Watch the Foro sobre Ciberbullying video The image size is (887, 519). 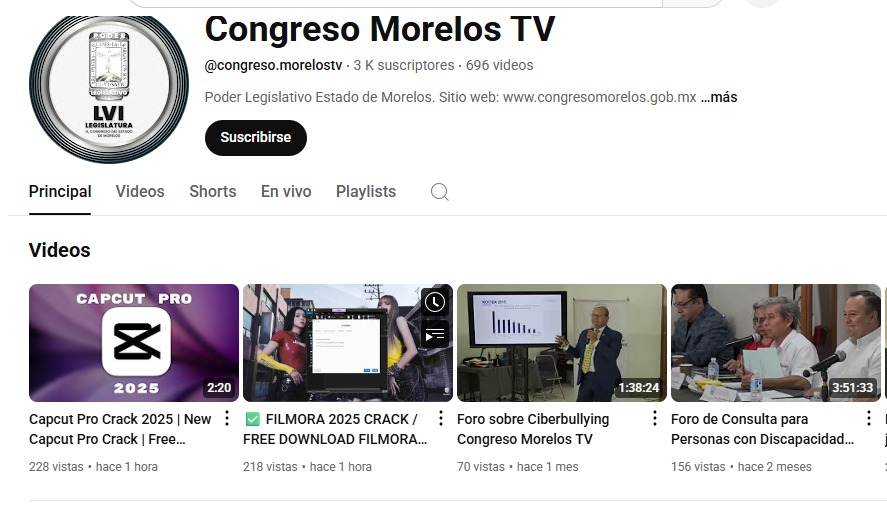tap(561, 343)
